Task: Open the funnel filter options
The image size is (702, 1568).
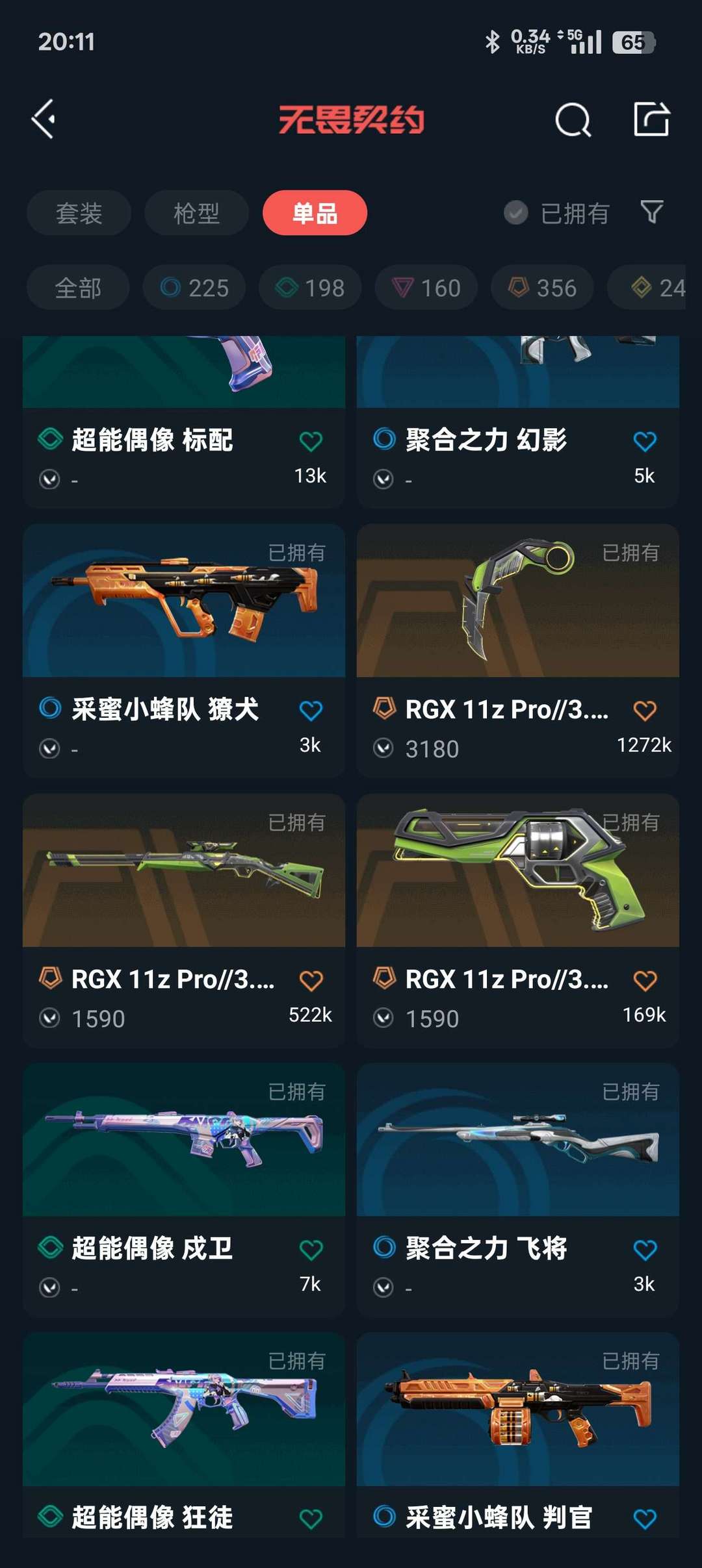Action: (652, 212)
